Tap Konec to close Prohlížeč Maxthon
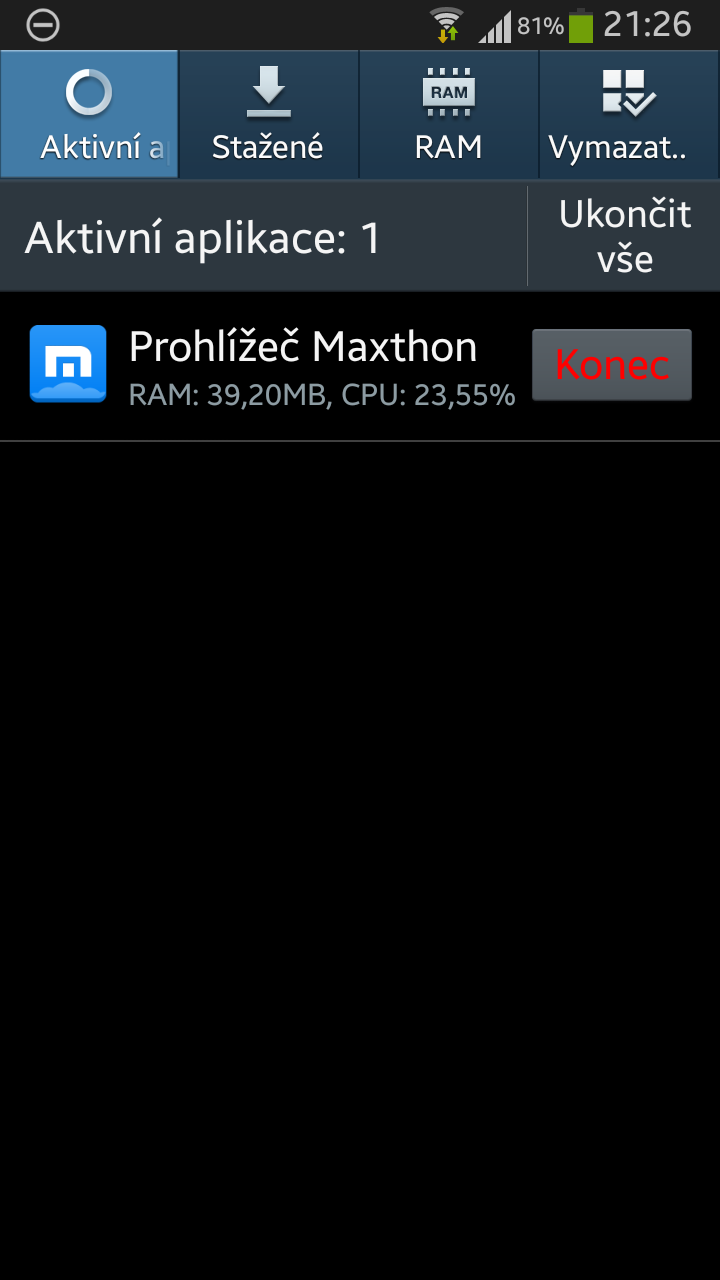Image resolution: width=720 pixels, height=1280 pixels. coord(611,365)
